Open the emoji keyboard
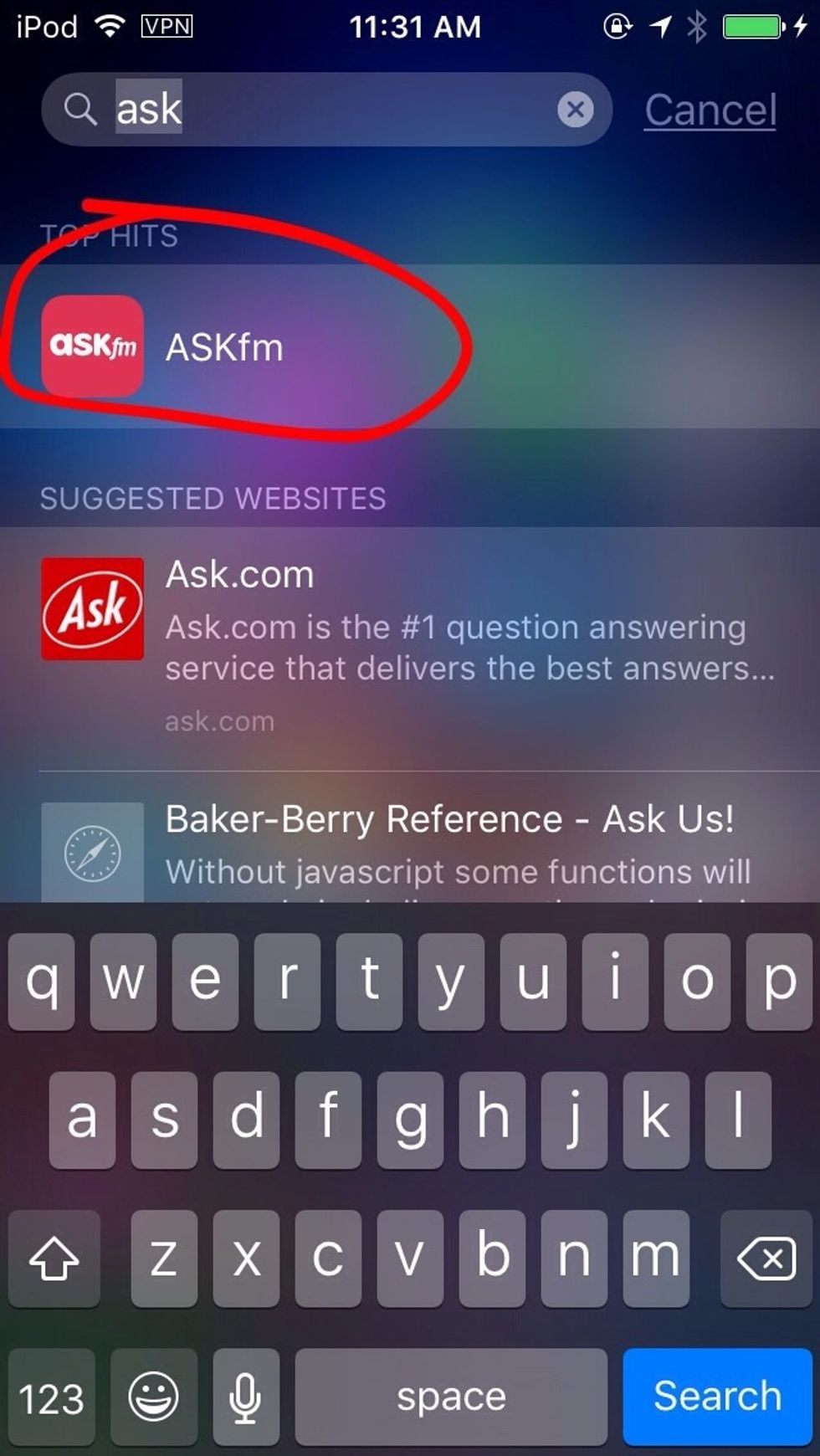 coord(154,1397)
